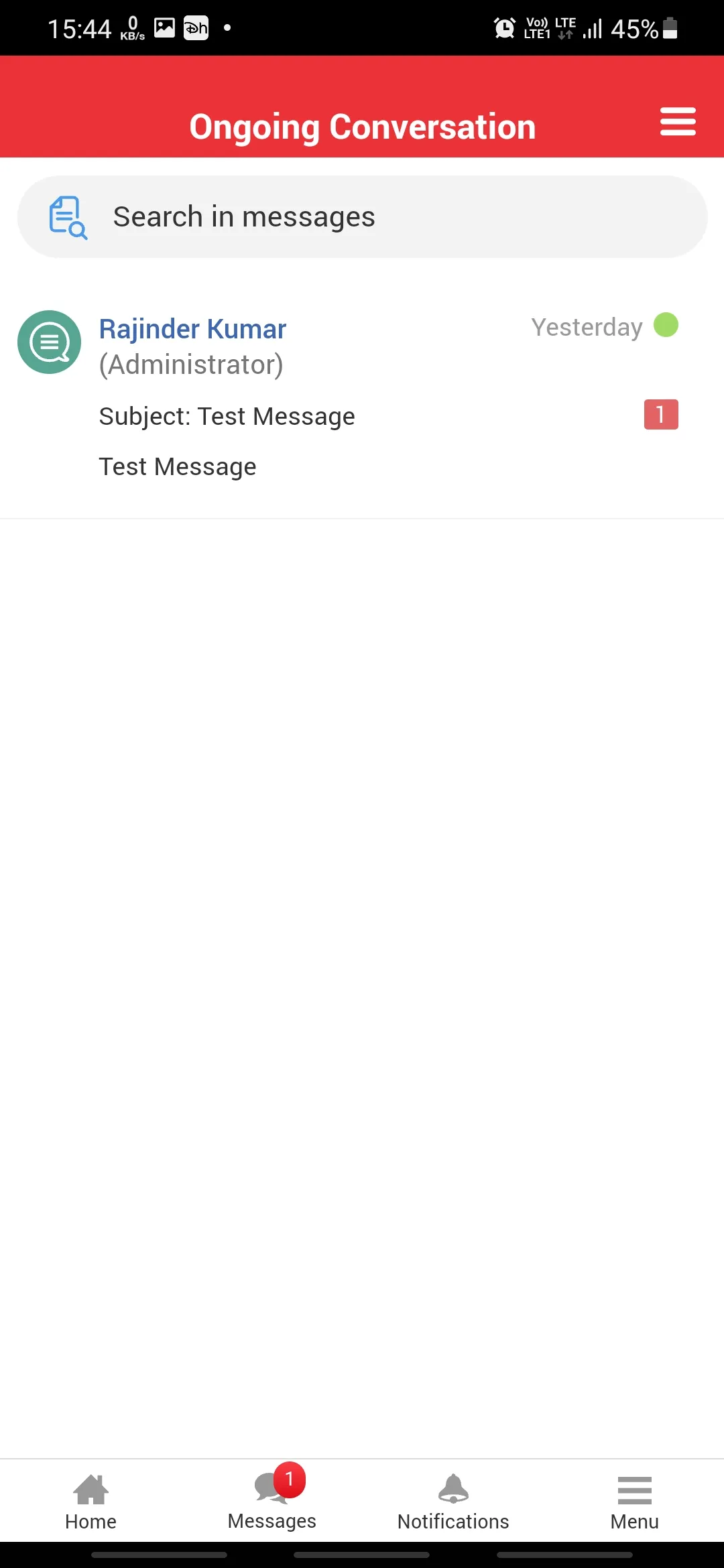Open the conversation avatar icon for Rajinder Kumar
Image resolution: width=724 pixels, height=1568 pixels.
pyautogui.click(x=49, y=342)
